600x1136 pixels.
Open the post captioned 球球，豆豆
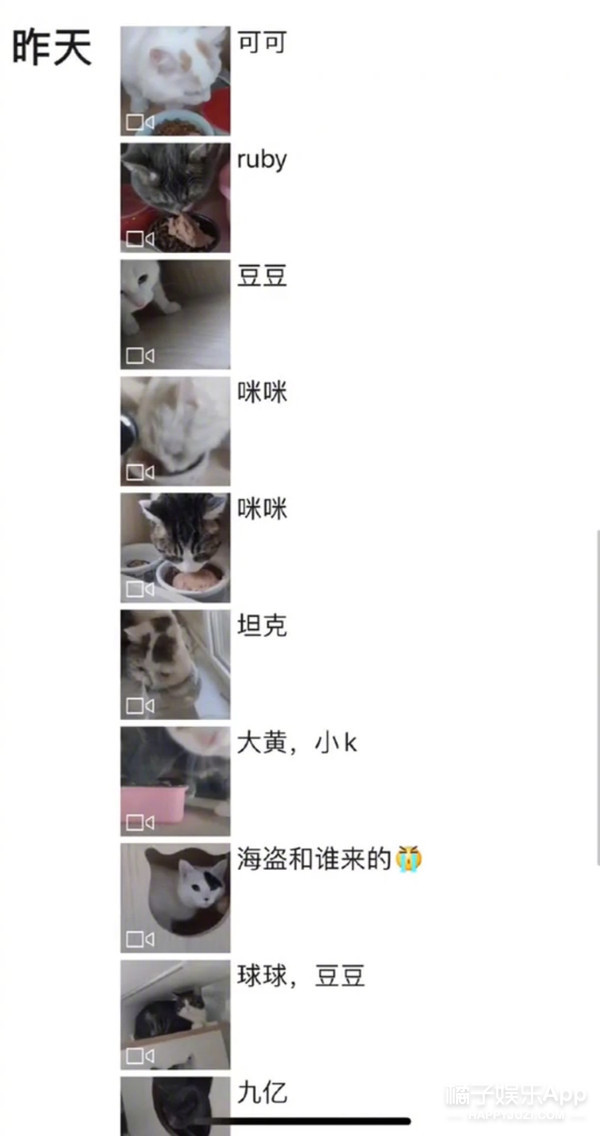[x=175, y=1014]
